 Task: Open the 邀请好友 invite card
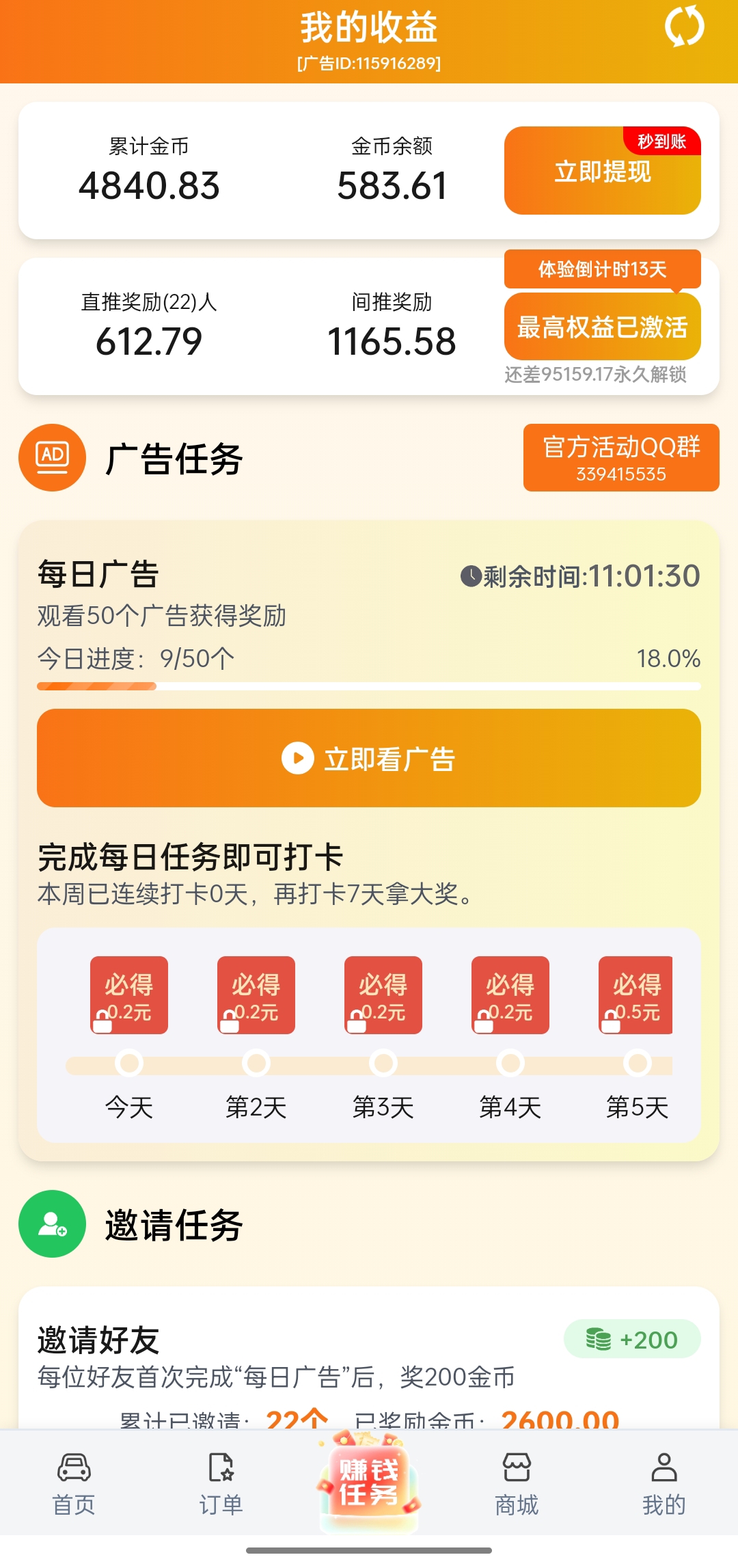(369, 1357)
